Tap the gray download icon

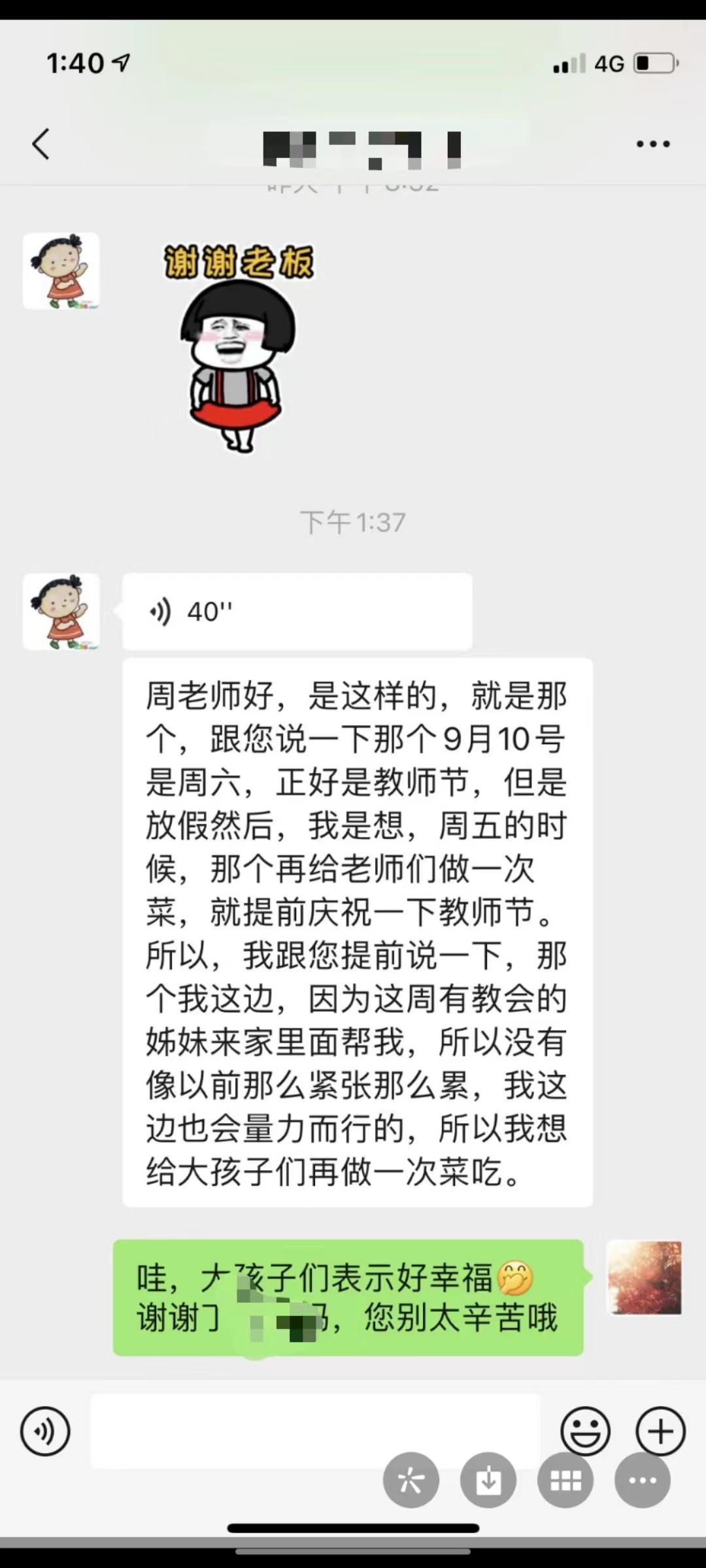tap(488, 1480)
